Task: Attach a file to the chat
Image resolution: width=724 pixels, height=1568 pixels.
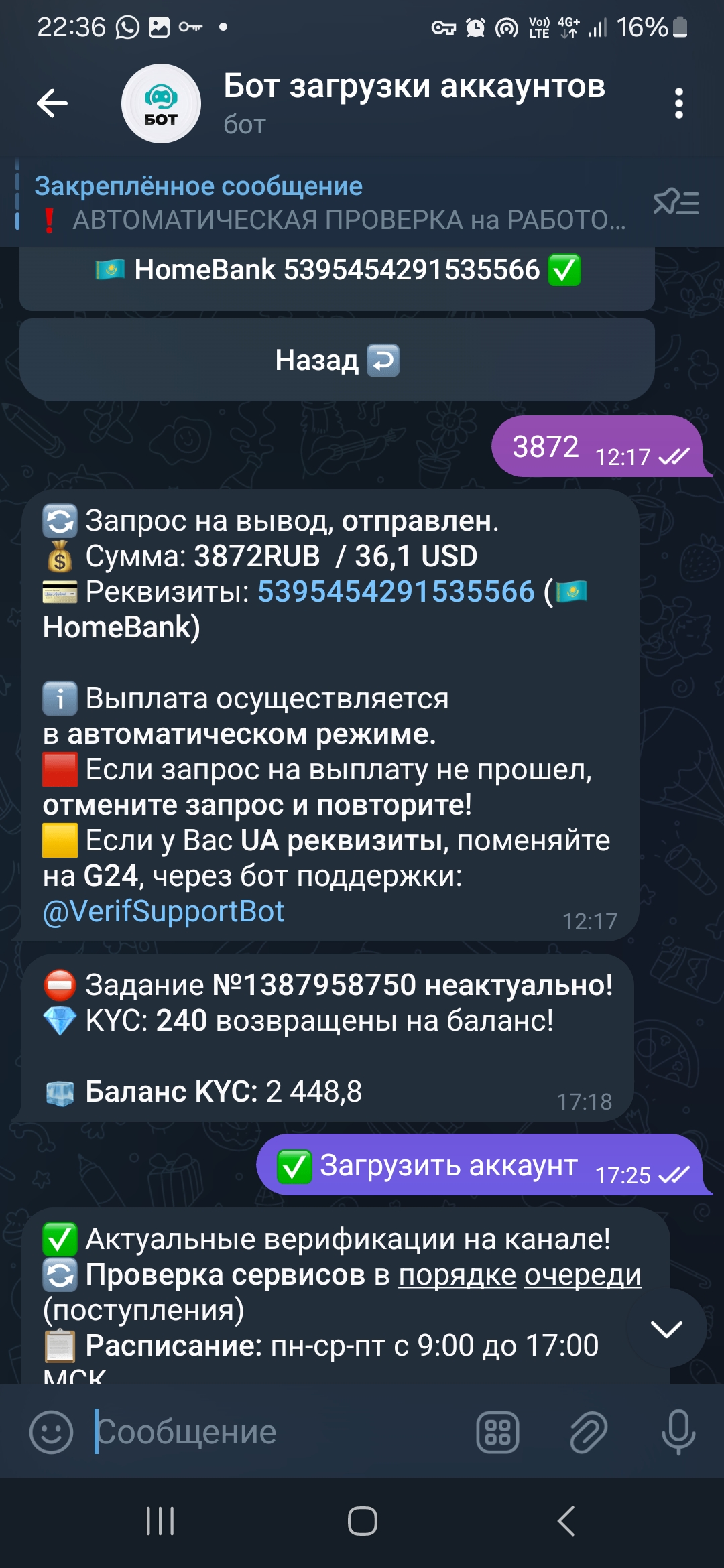Action: tap(588, 1432)
